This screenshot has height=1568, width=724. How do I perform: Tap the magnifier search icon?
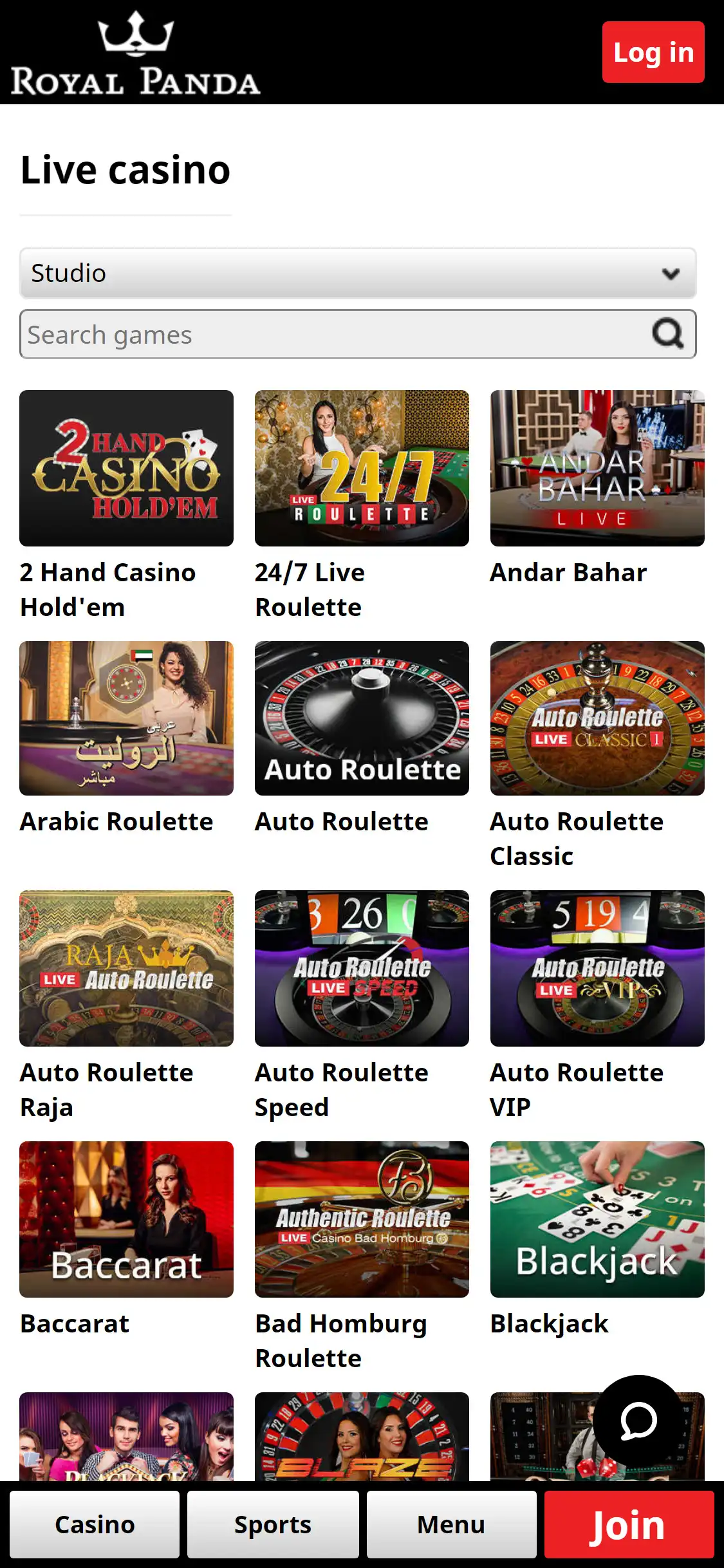[x=667, y=333]
